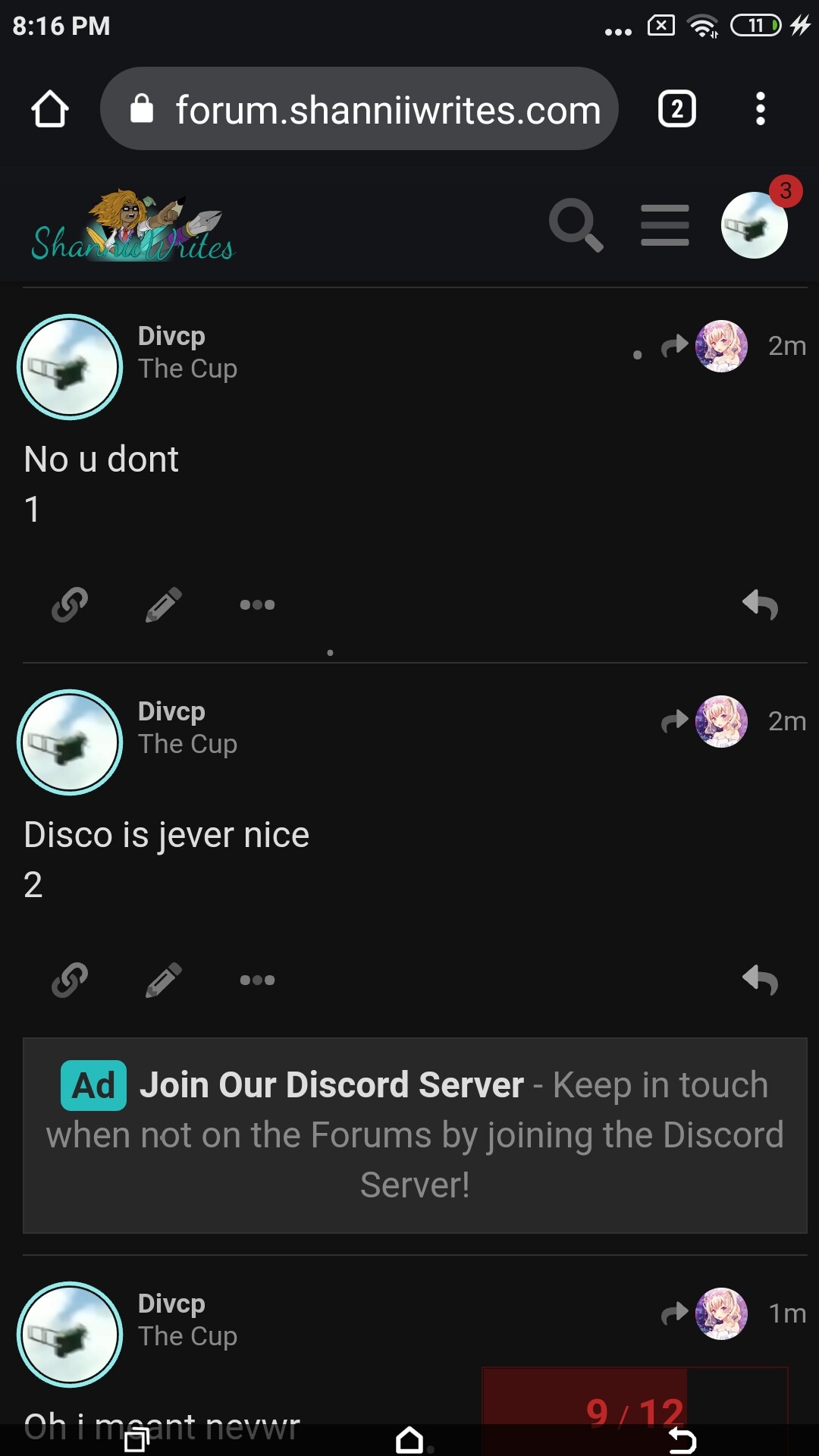Screen dimensions: 819x1456
Task: Open the forum search
Action: (576, 225)
